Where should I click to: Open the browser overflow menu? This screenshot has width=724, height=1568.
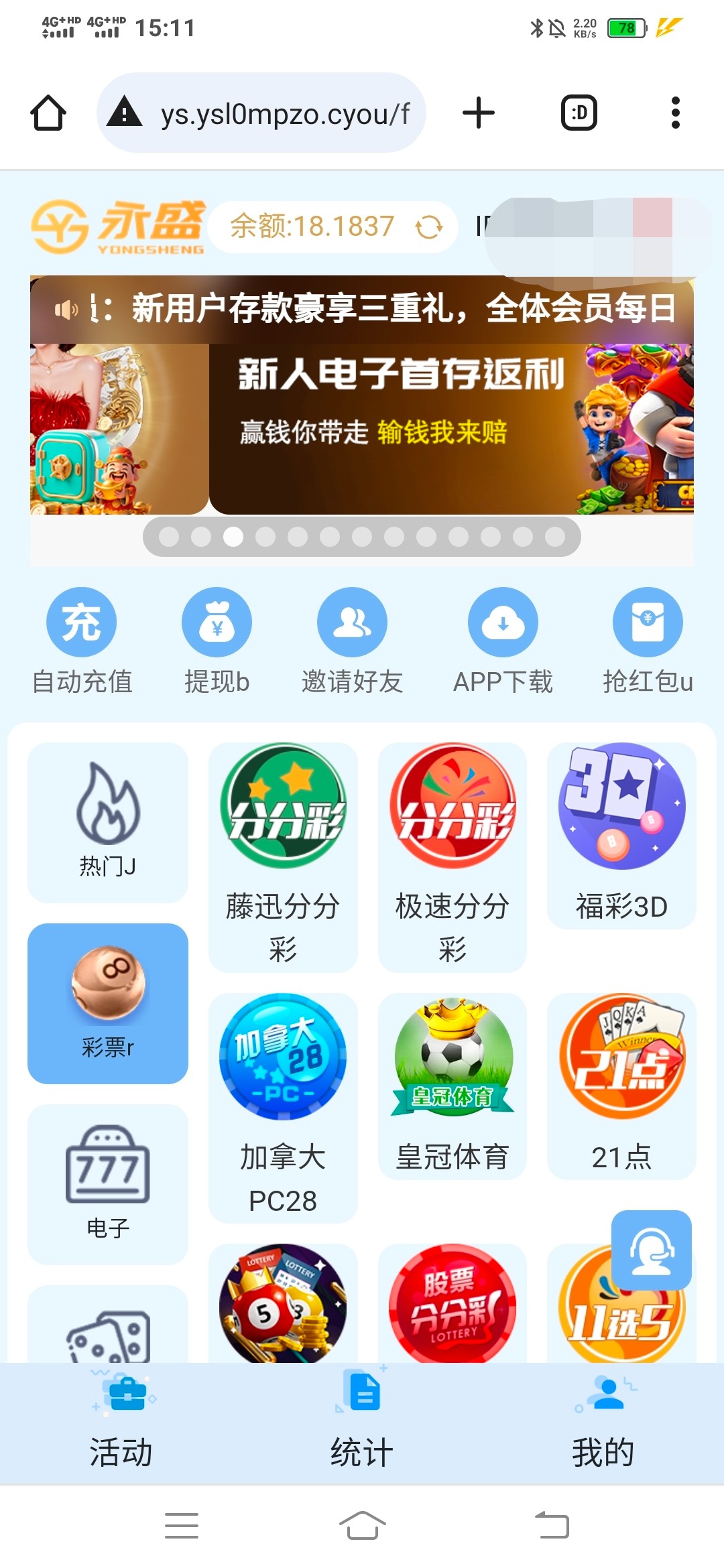coord(675,113)
